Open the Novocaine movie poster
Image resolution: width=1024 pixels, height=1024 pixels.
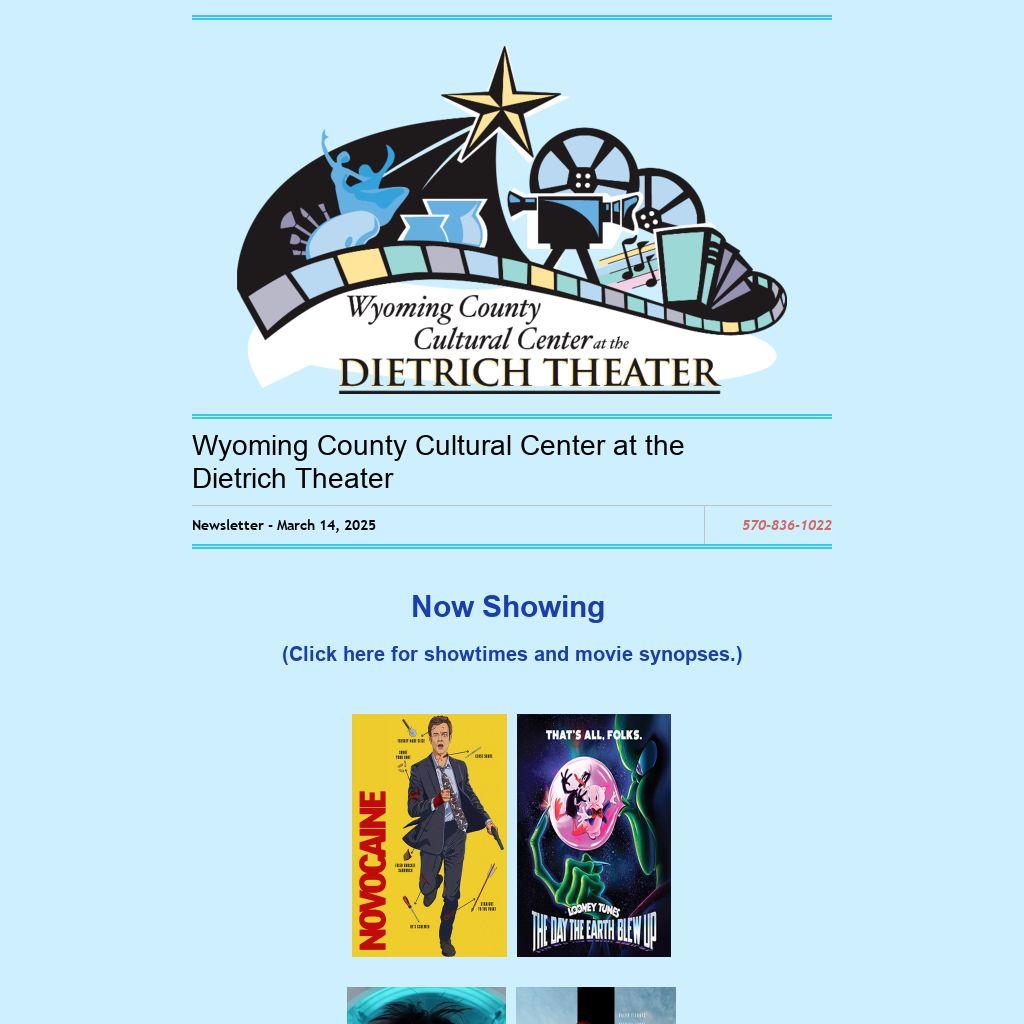point(429,835)
